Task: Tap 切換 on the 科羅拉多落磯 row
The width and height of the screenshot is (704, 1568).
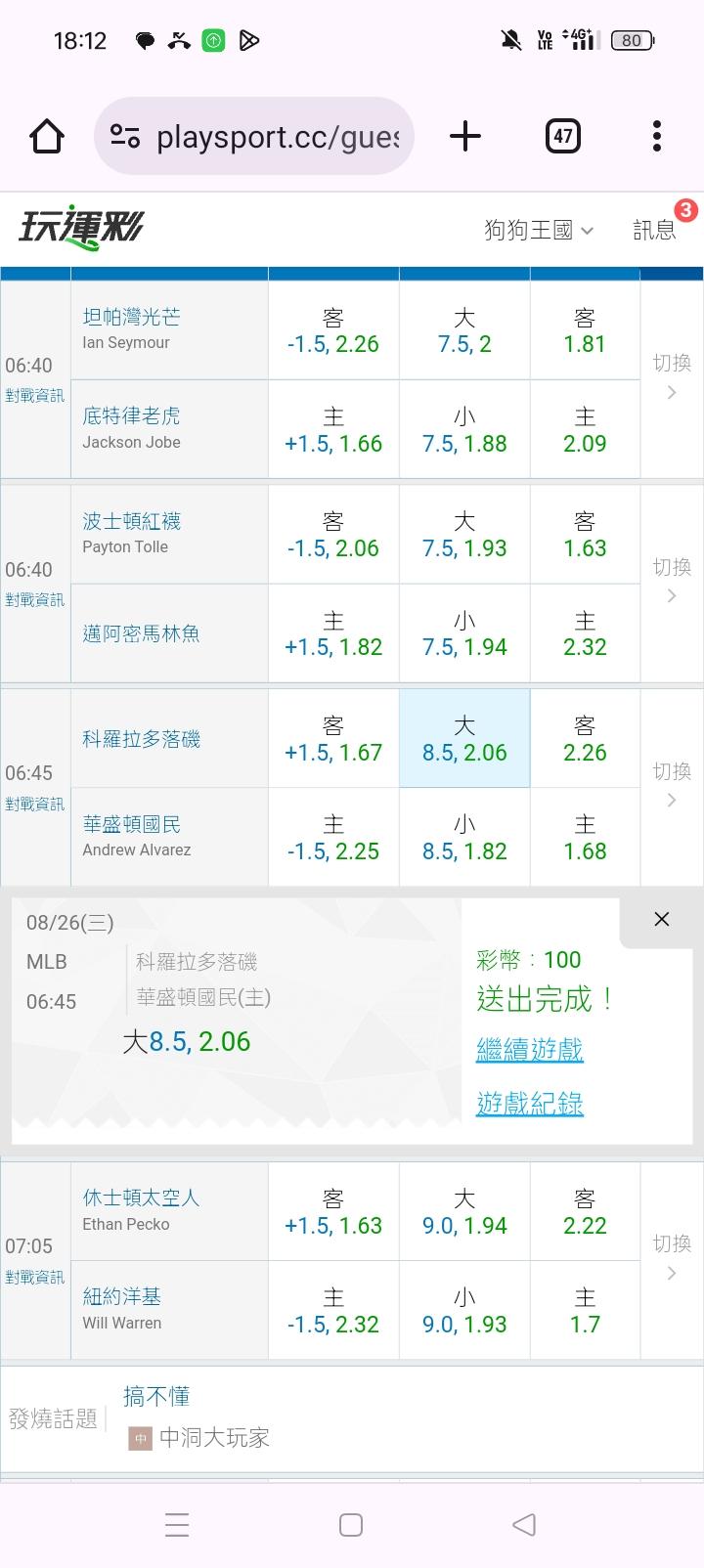Action: (x=672, y=786)
